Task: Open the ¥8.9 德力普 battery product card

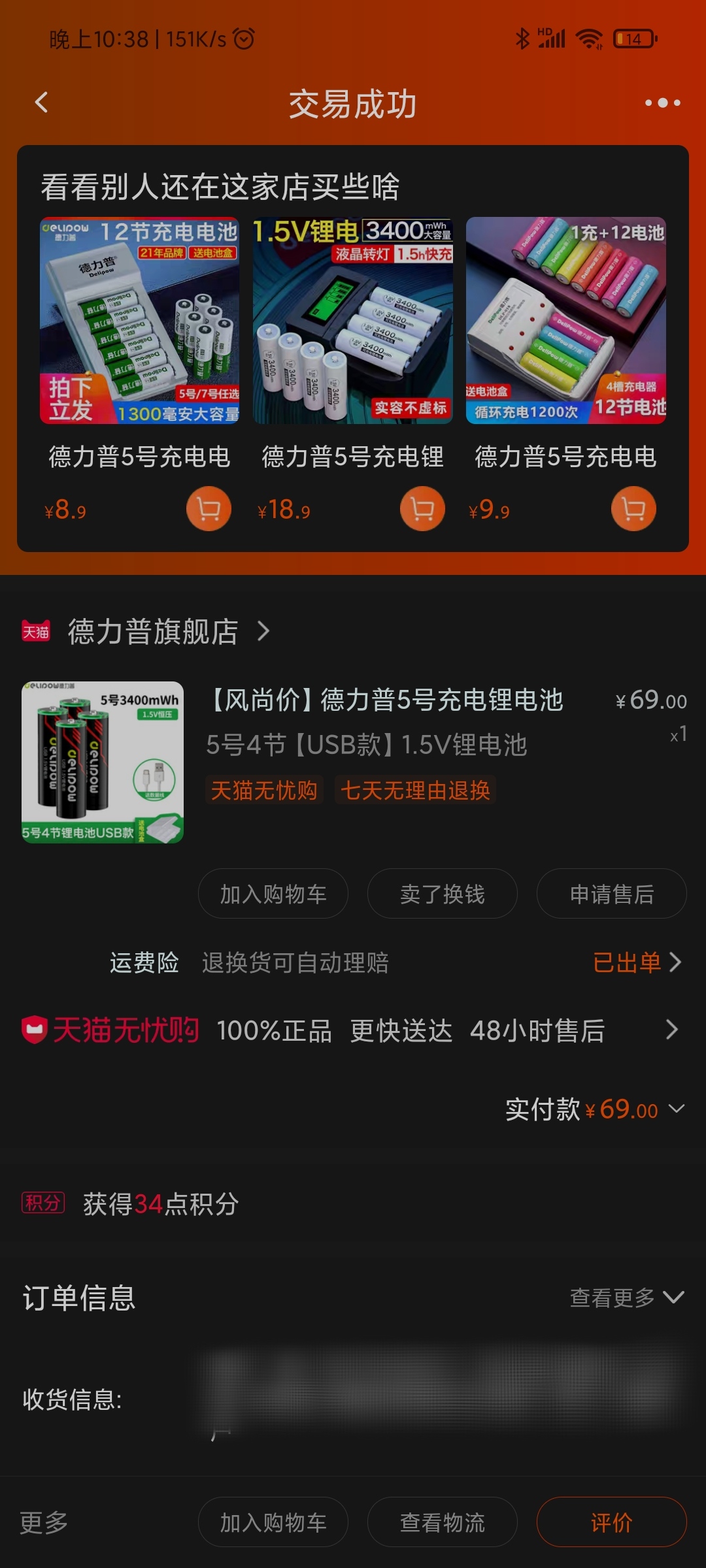Action: 139,320
